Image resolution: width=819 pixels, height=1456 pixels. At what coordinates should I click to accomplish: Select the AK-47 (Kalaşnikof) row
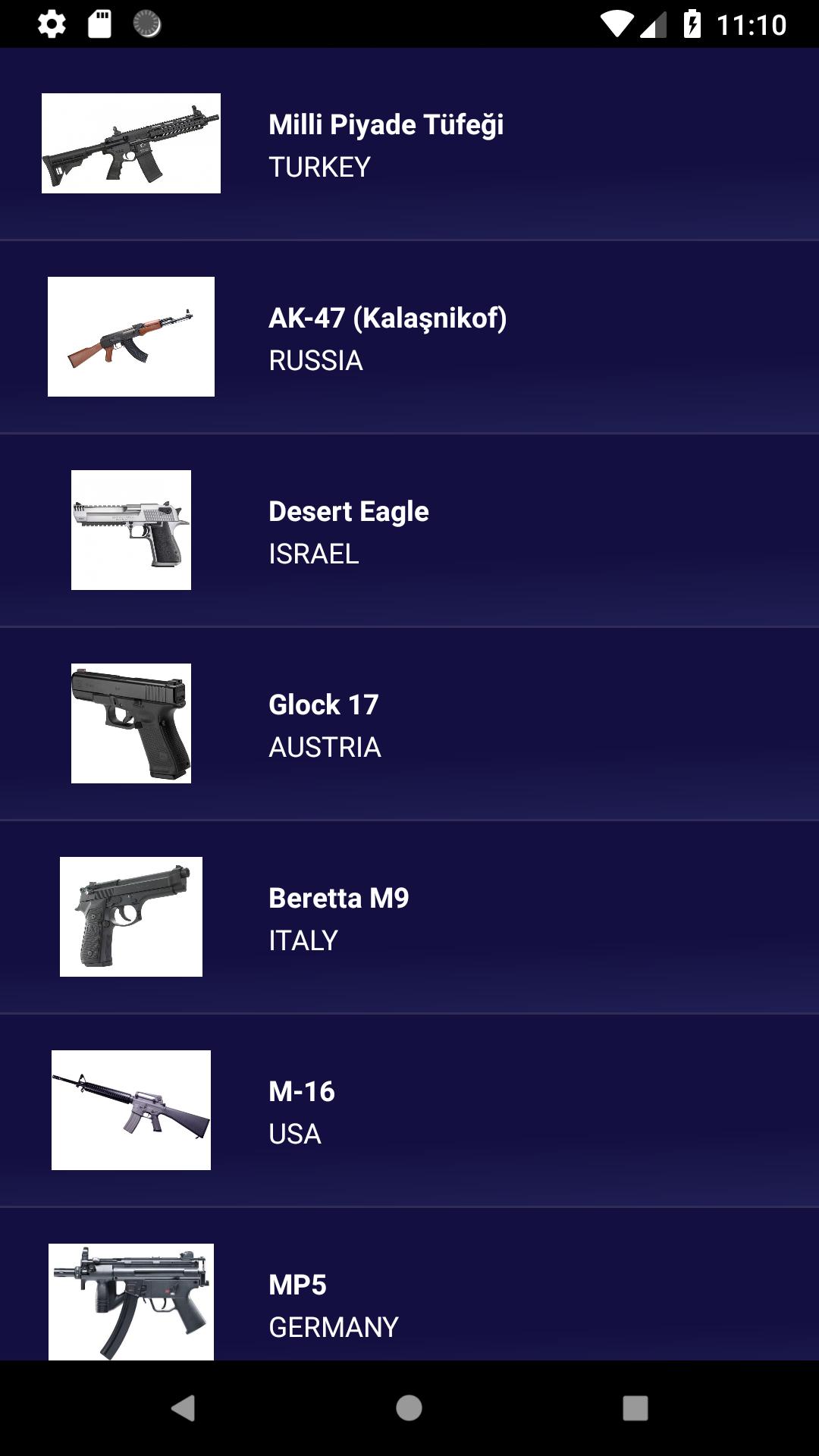click(409, 337)
